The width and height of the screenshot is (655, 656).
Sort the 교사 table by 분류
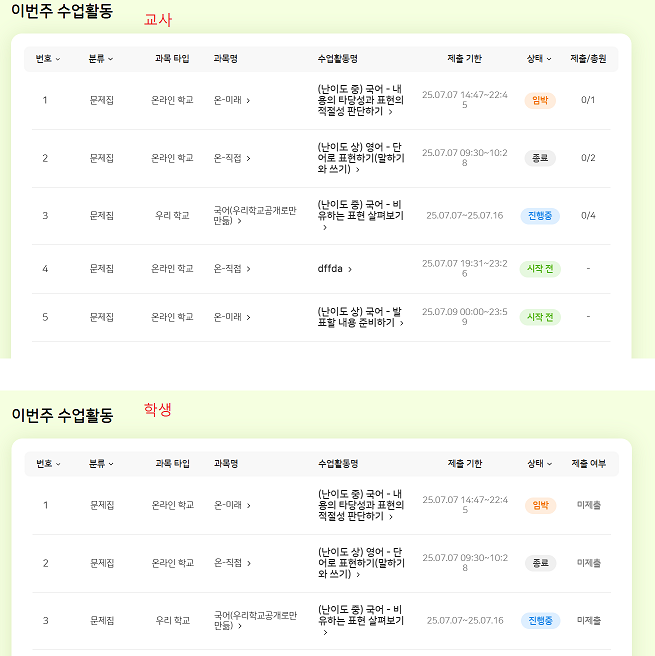(101, 59)
